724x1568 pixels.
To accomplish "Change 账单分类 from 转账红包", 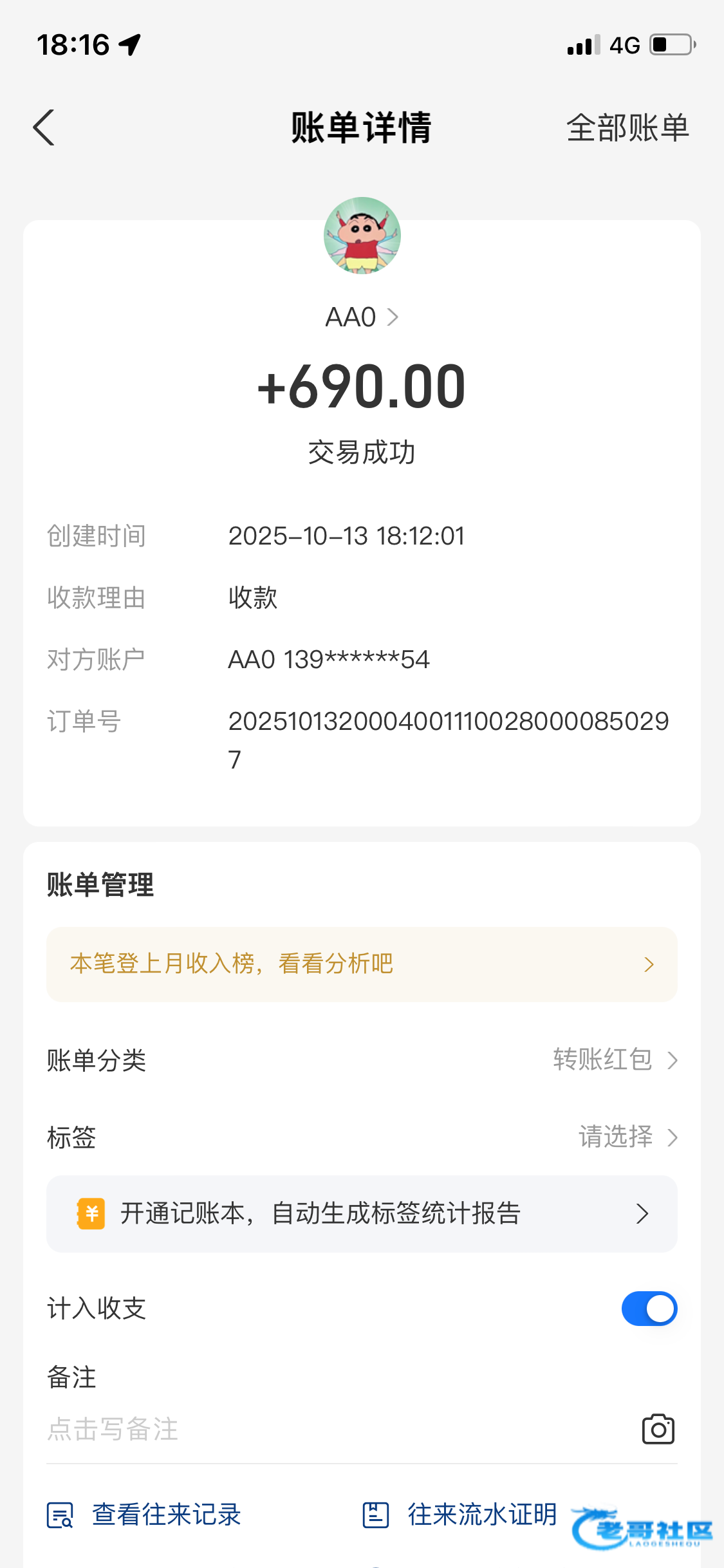I will 615,1059.
